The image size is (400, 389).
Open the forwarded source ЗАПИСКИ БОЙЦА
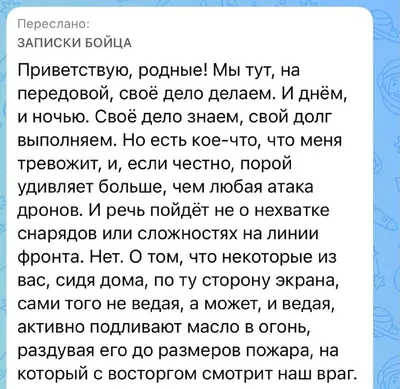click(x=74, y=43)
